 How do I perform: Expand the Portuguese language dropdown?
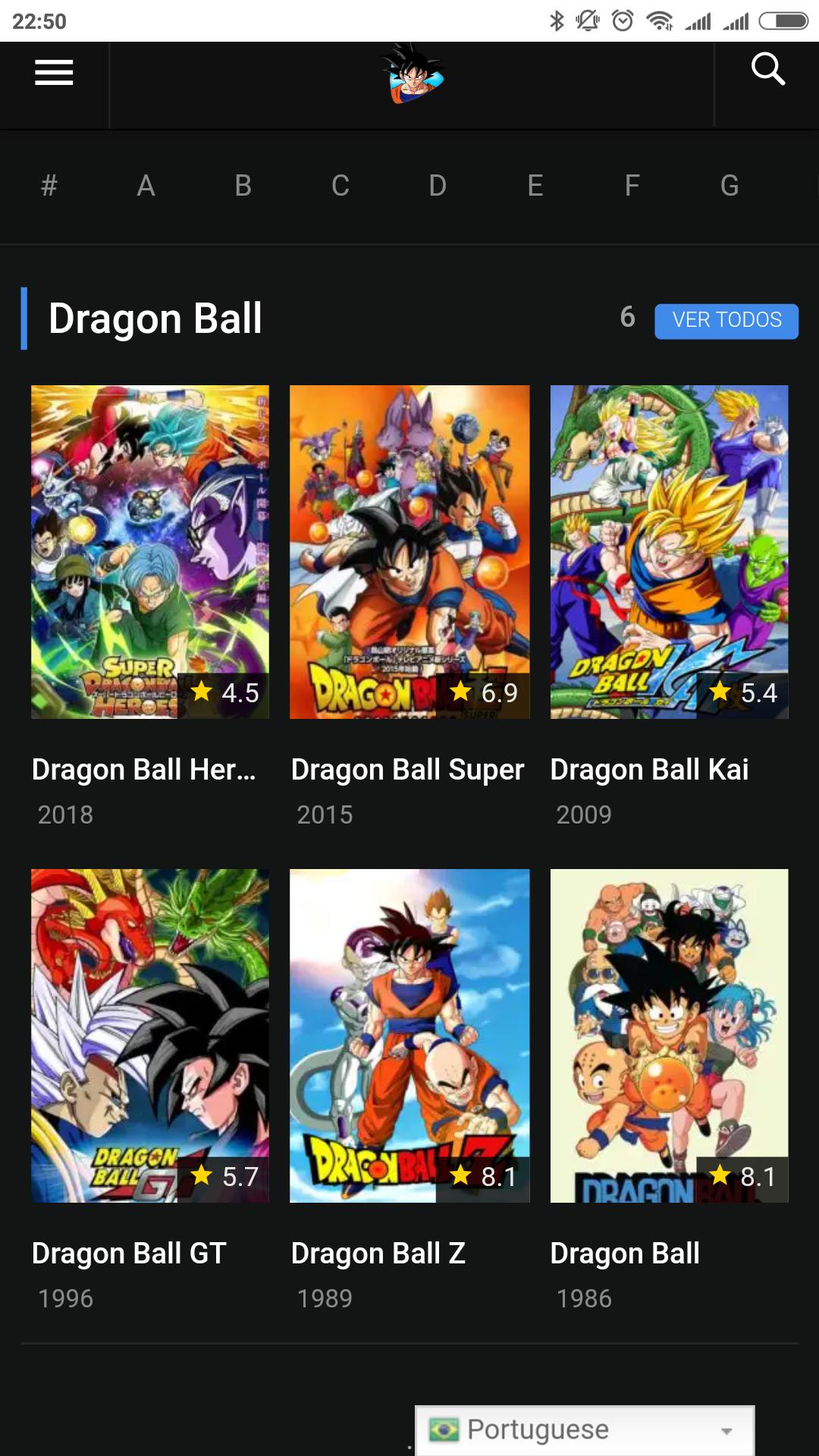click(584, 1430)
